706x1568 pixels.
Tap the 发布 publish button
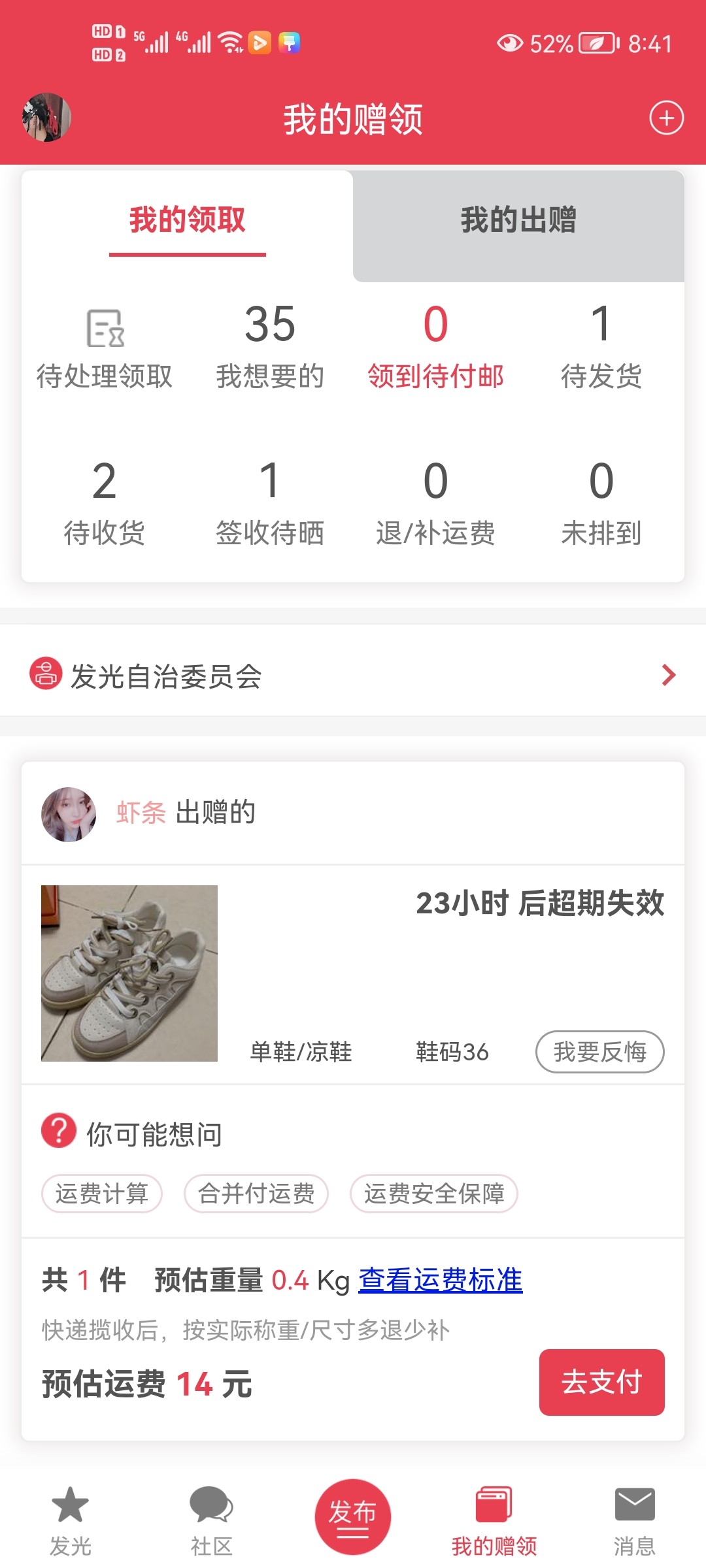(353, 1516)
